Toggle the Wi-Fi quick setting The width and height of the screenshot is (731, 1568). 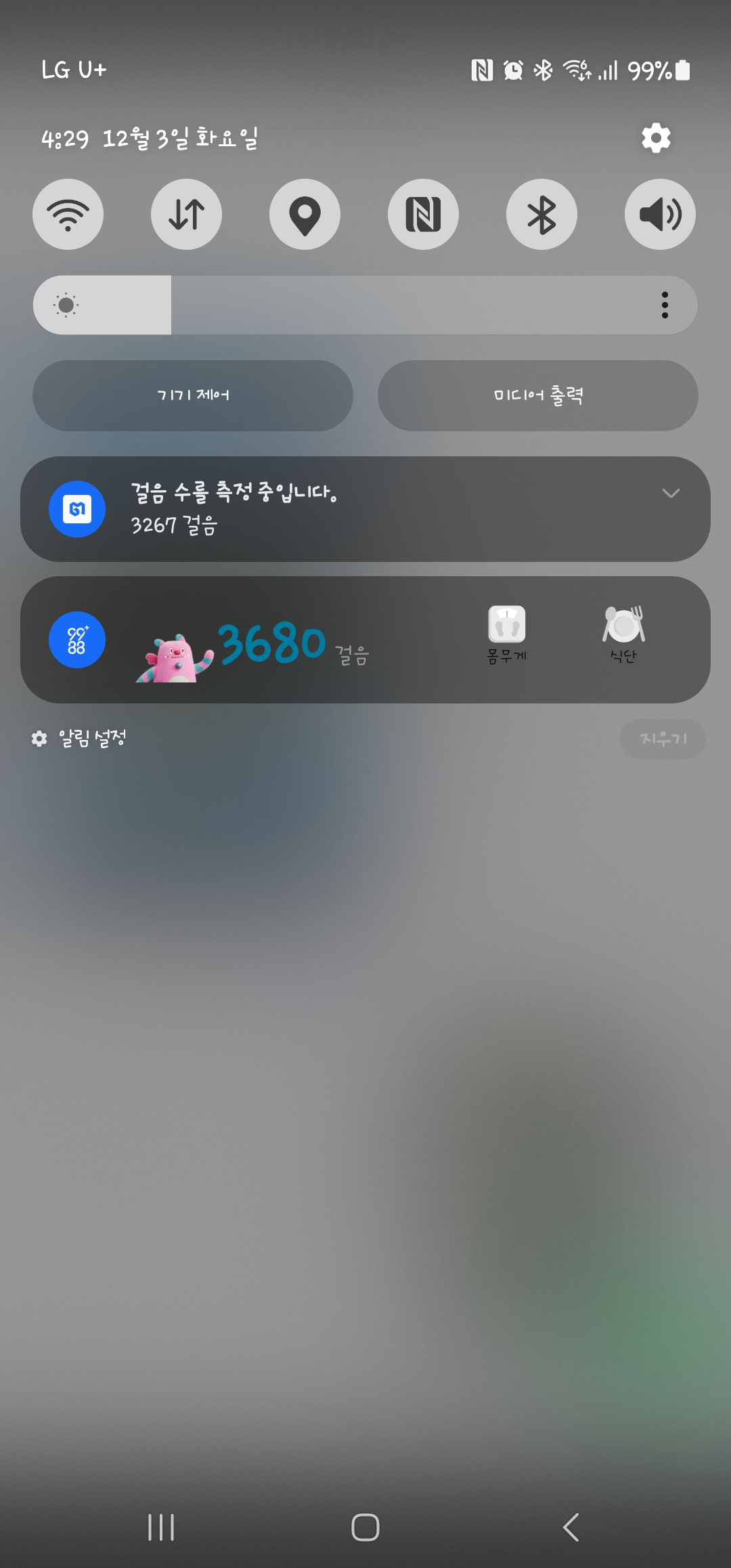point(68,215)
